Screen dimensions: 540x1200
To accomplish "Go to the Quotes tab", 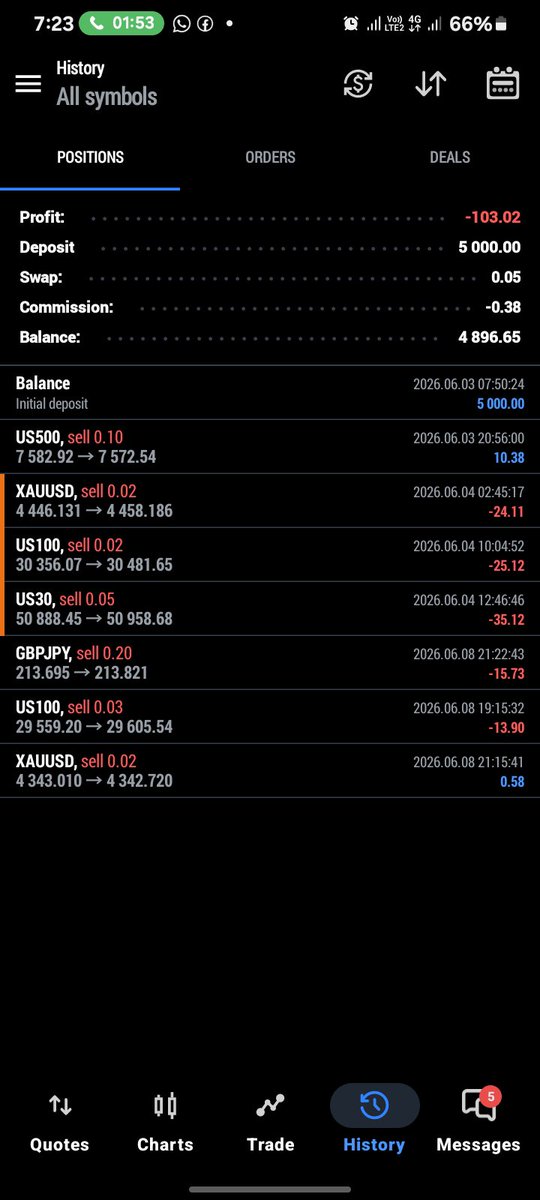I will 59,1122.
